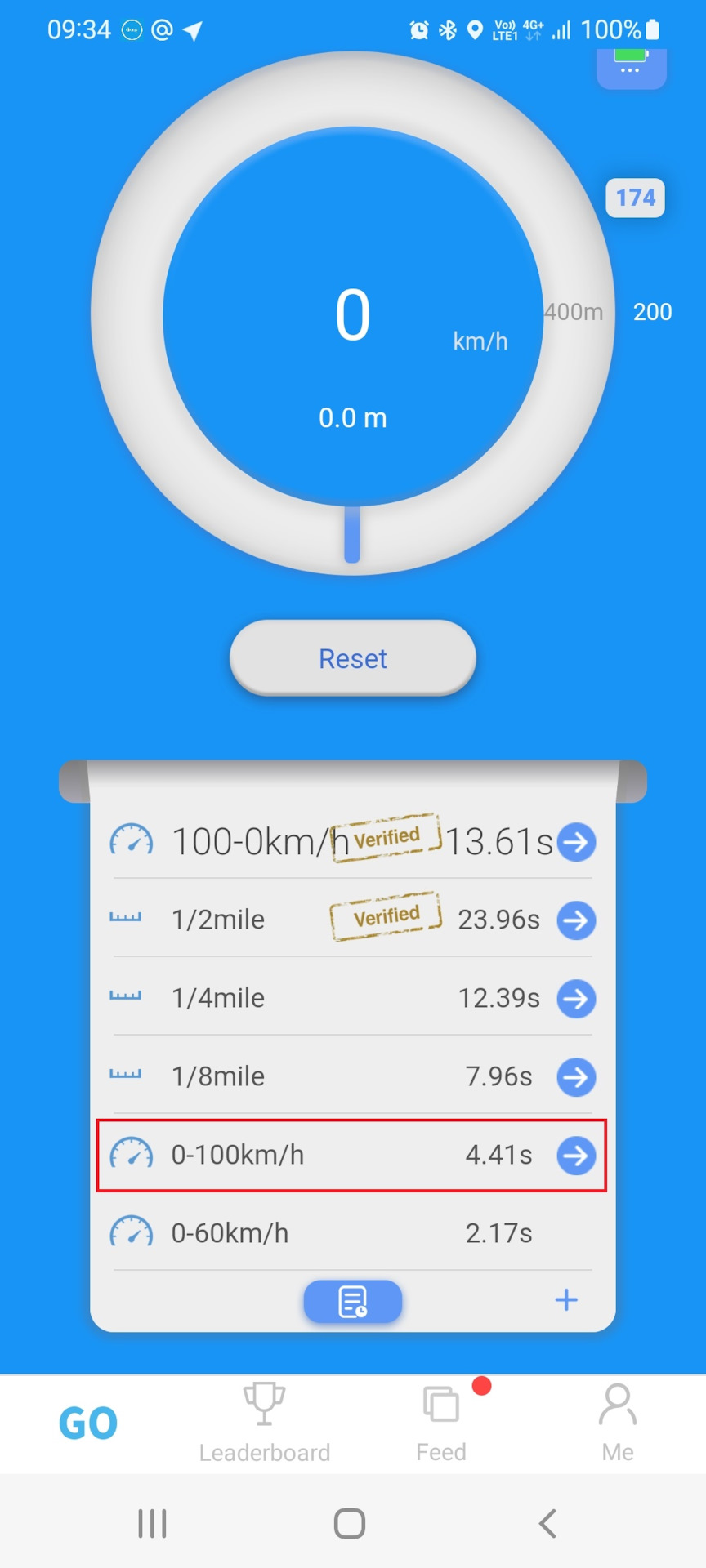
Task: Open the system recent apps view
Action: click(153, 1524)
